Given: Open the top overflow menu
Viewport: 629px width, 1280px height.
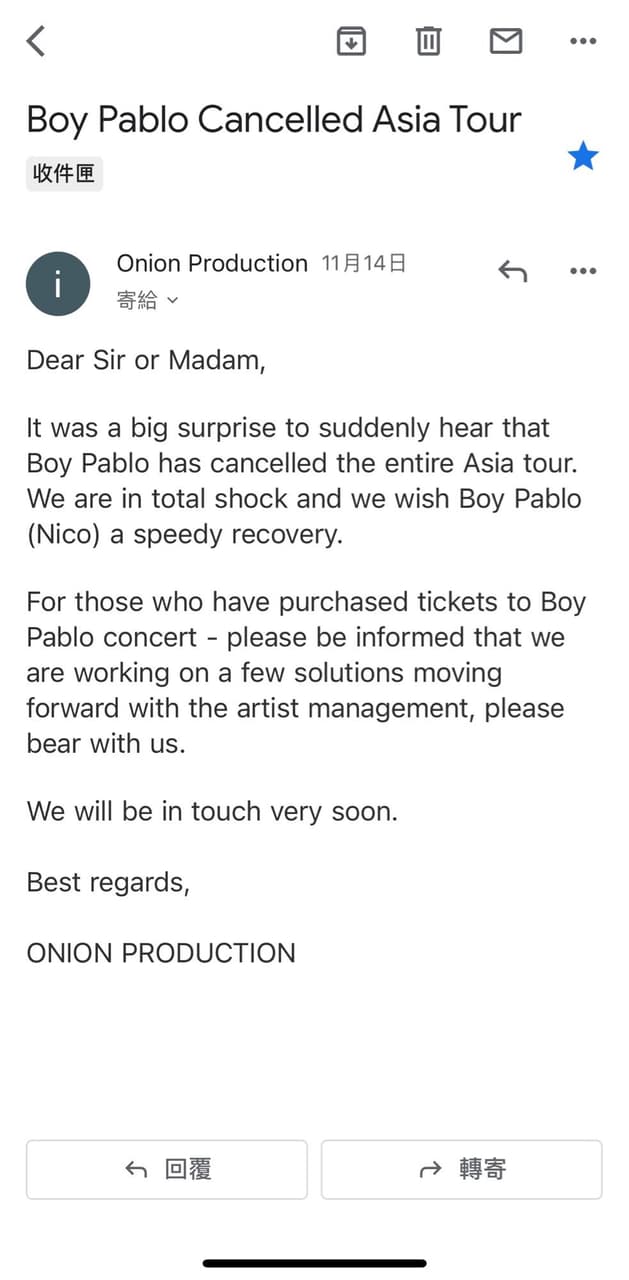Looking at the screenshot, I should tap(582, 41).
